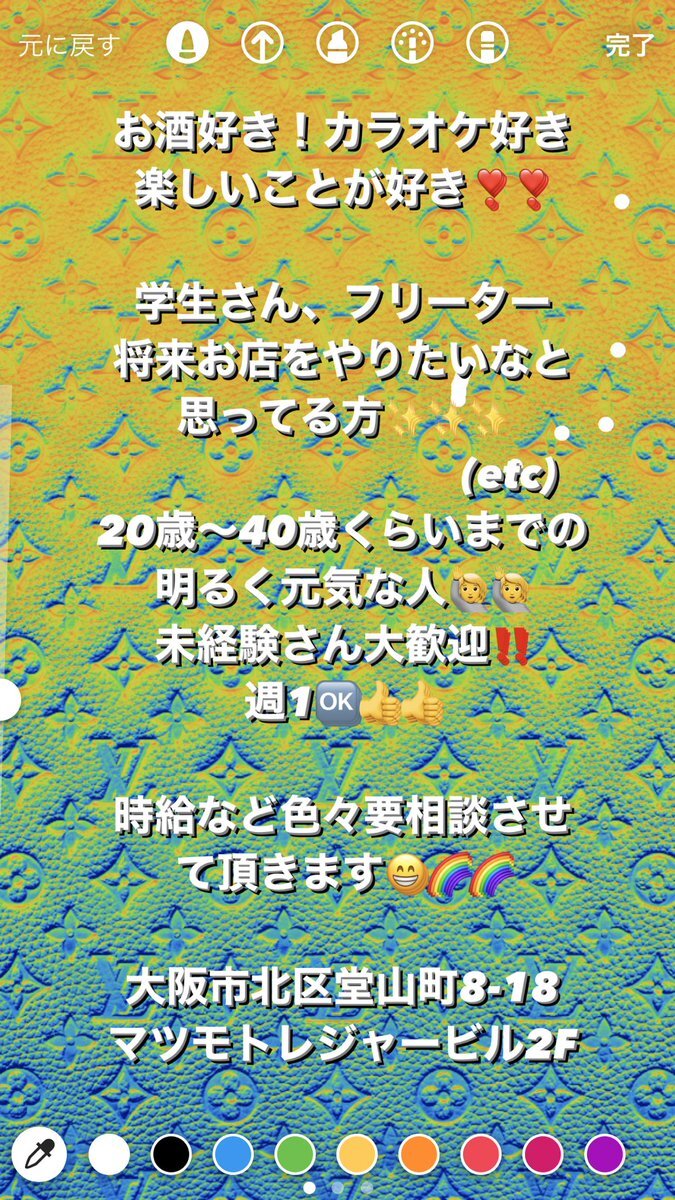Switch to the neon glow brush
The width and height of the screenshot is (675, 1200).
tap(412, 43)
